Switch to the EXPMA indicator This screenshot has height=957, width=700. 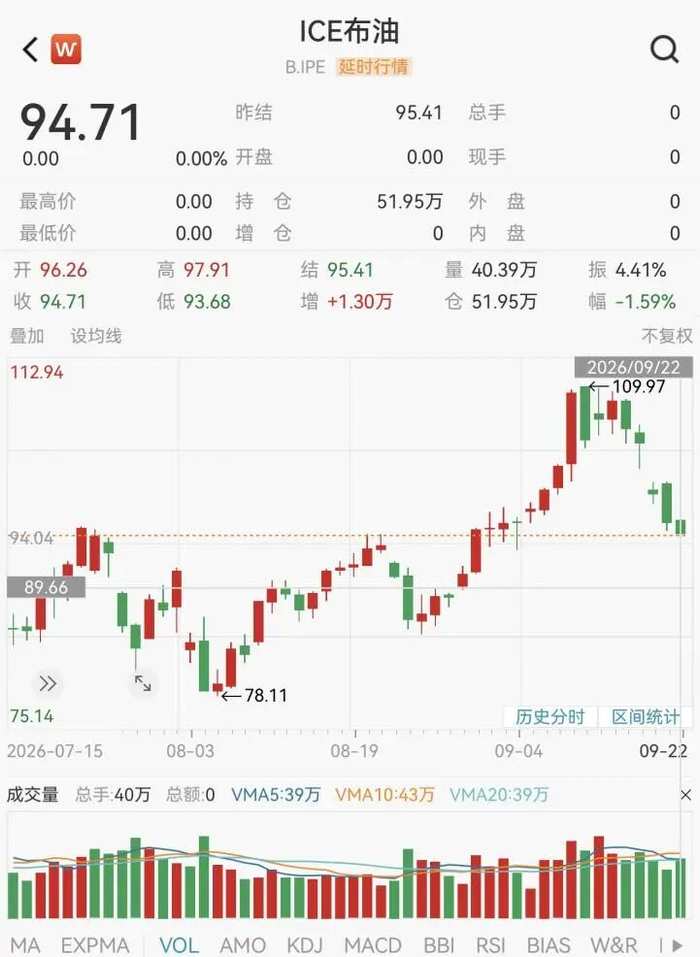[x=95, y=945]
